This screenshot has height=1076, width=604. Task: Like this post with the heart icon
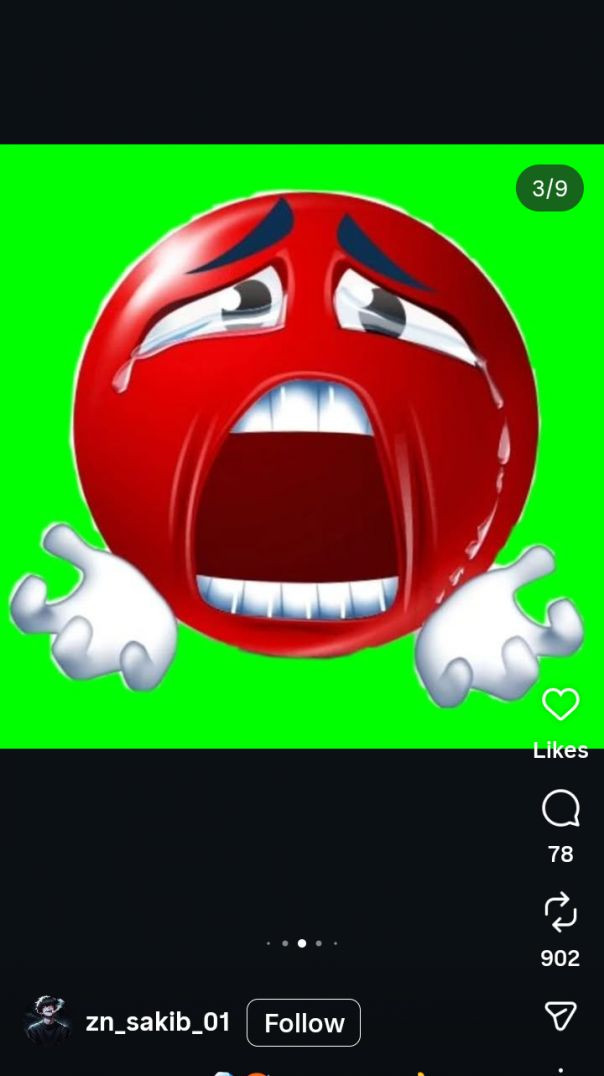560,705
